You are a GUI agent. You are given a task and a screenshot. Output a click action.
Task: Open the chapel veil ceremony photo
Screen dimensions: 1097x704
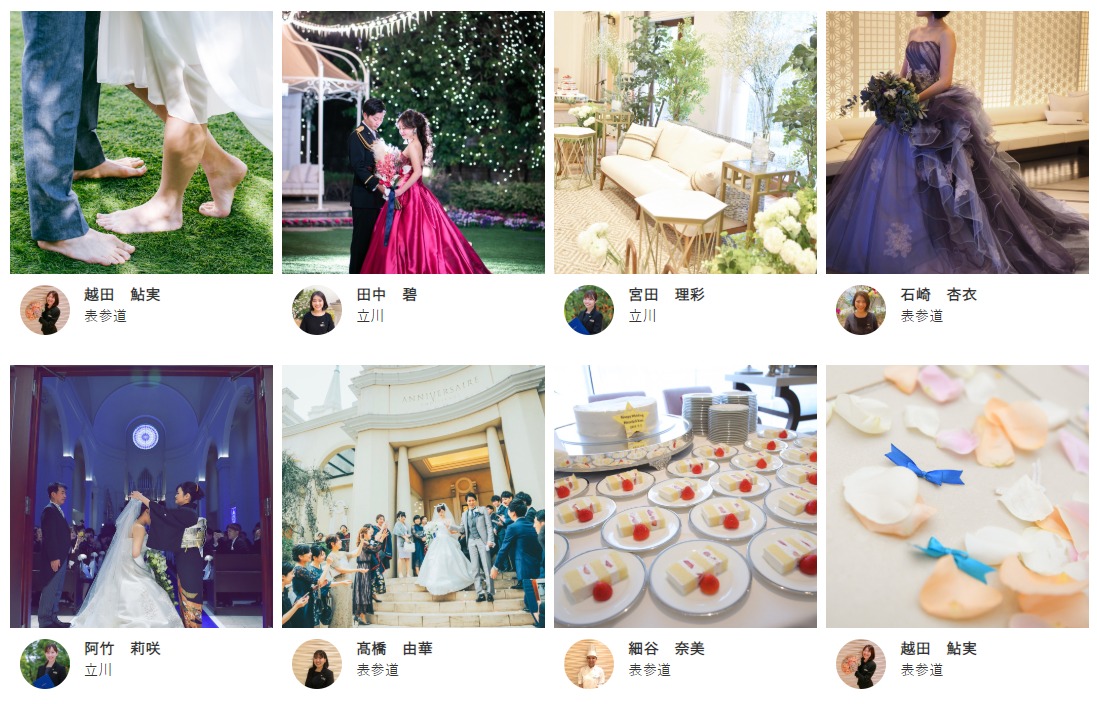(x=141, y=496)
